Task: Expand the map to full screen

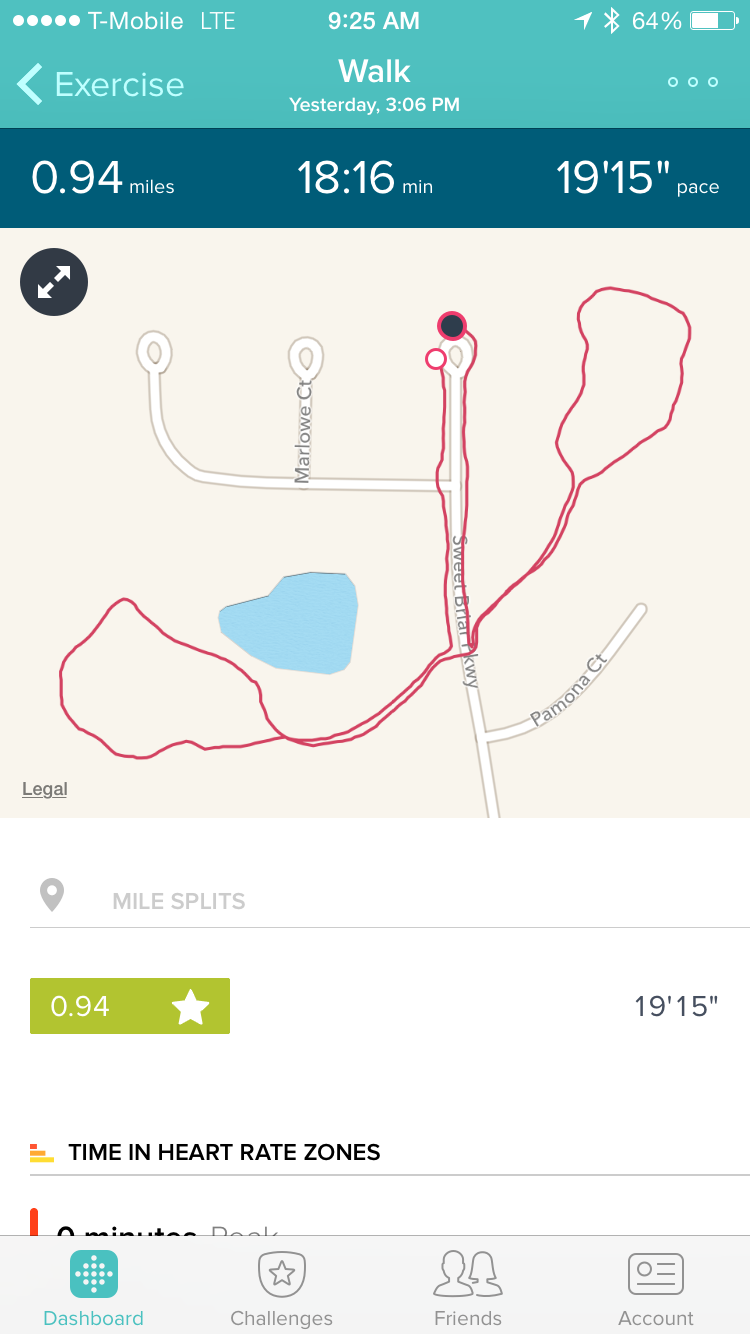Action: click(x=54, y=283)
